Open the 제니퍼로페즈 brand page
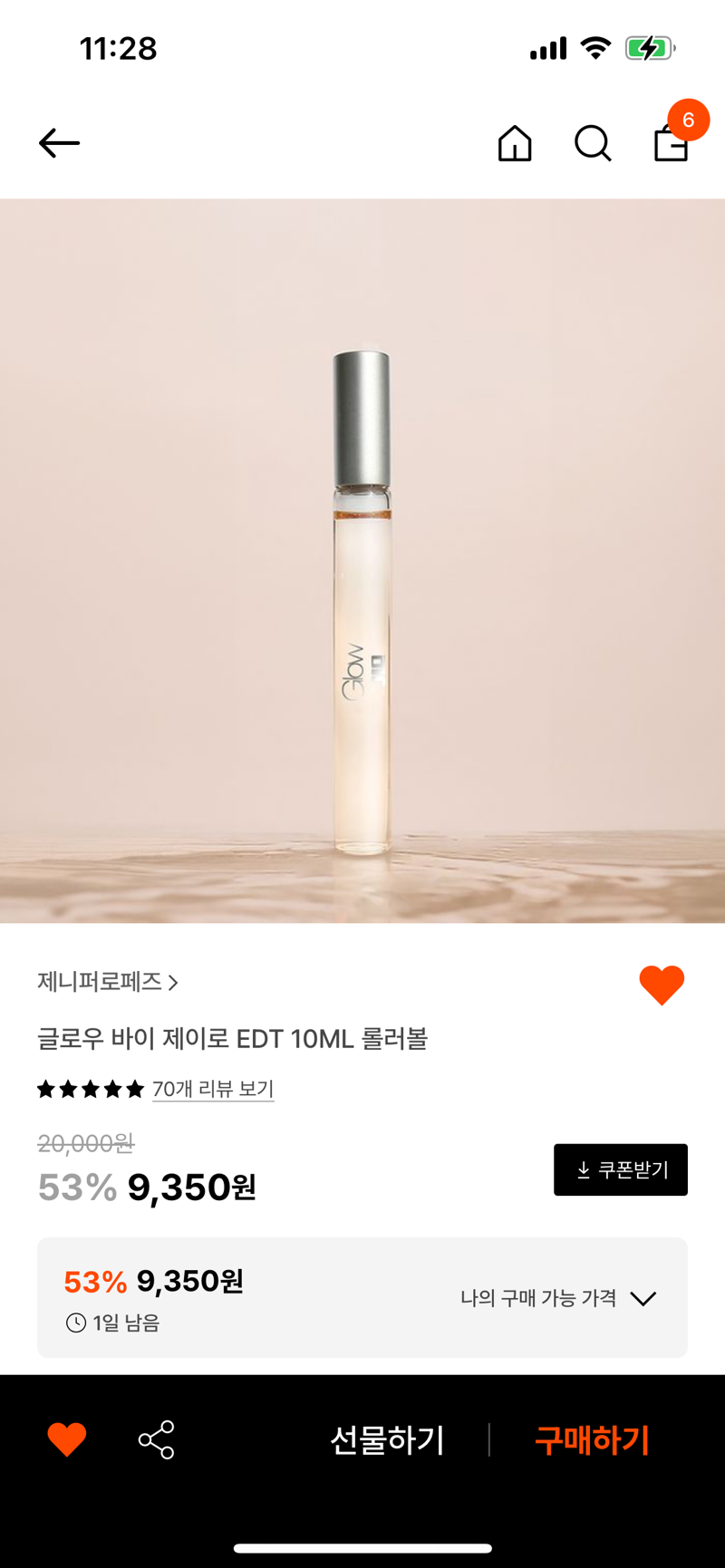Viewport: 725px width, 1568px height. click(x=108, y=982)
